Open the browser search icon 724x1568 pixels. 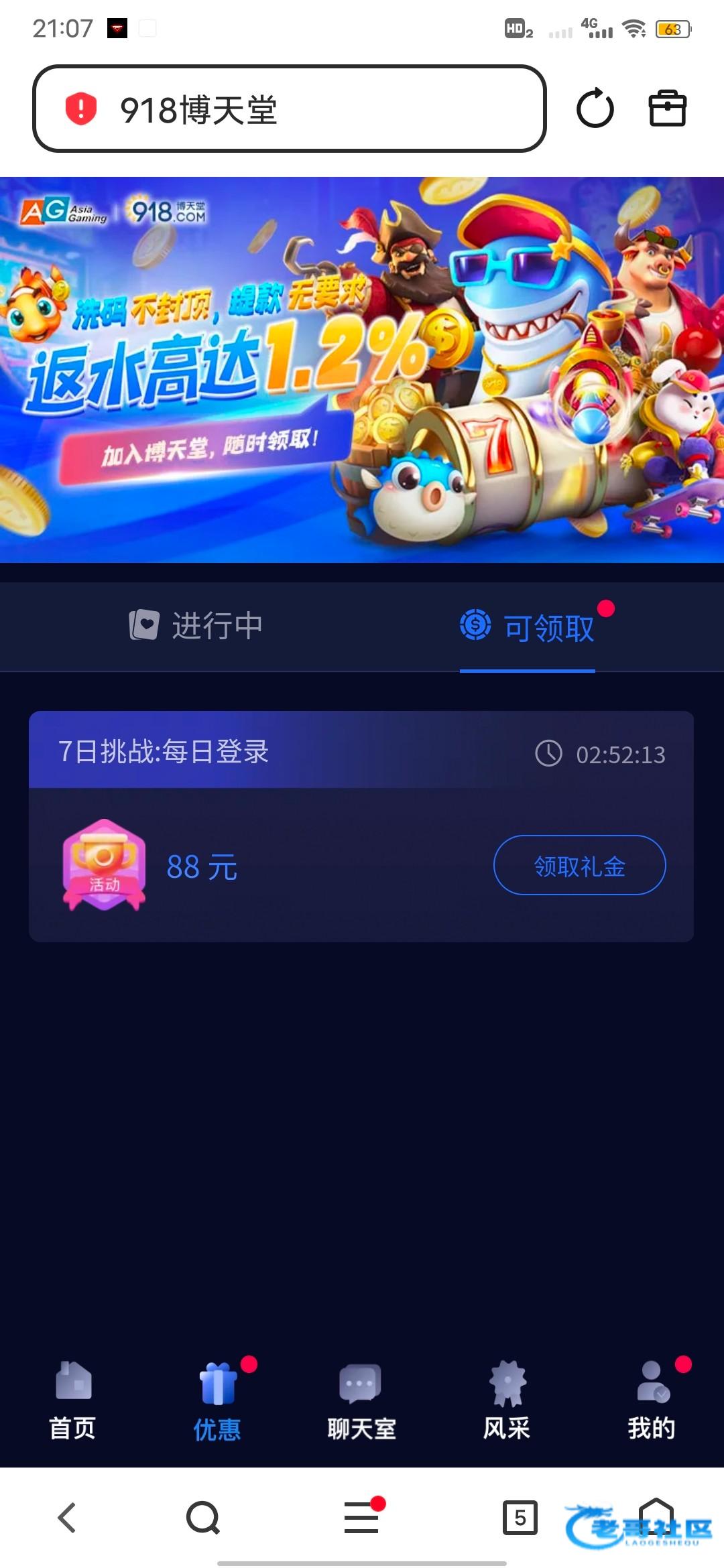pyautogui.click(x=202, y=1518)
